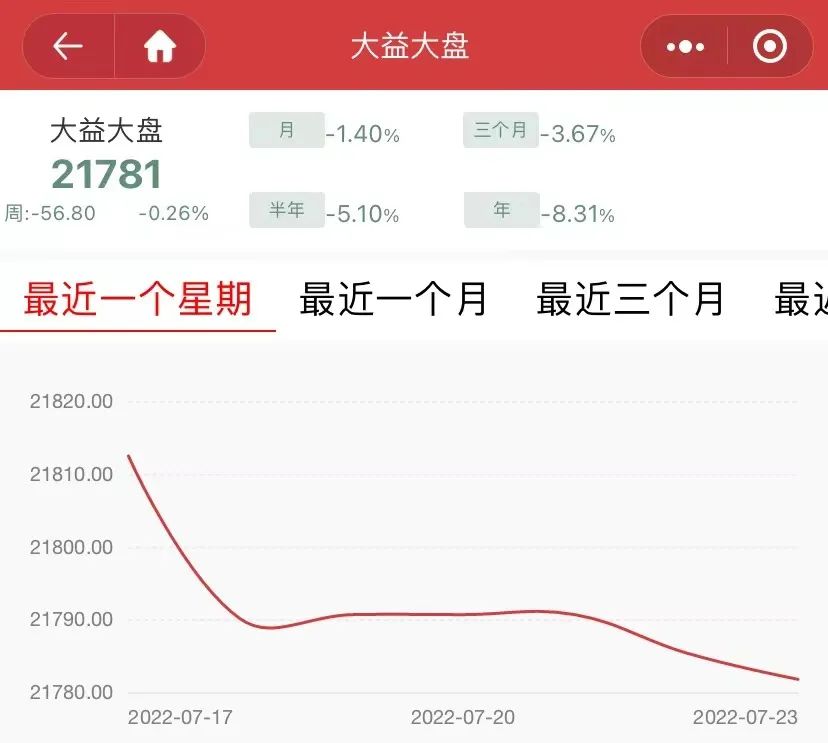
Task: Select the 最近一个星期 tab
Action: 138,299
